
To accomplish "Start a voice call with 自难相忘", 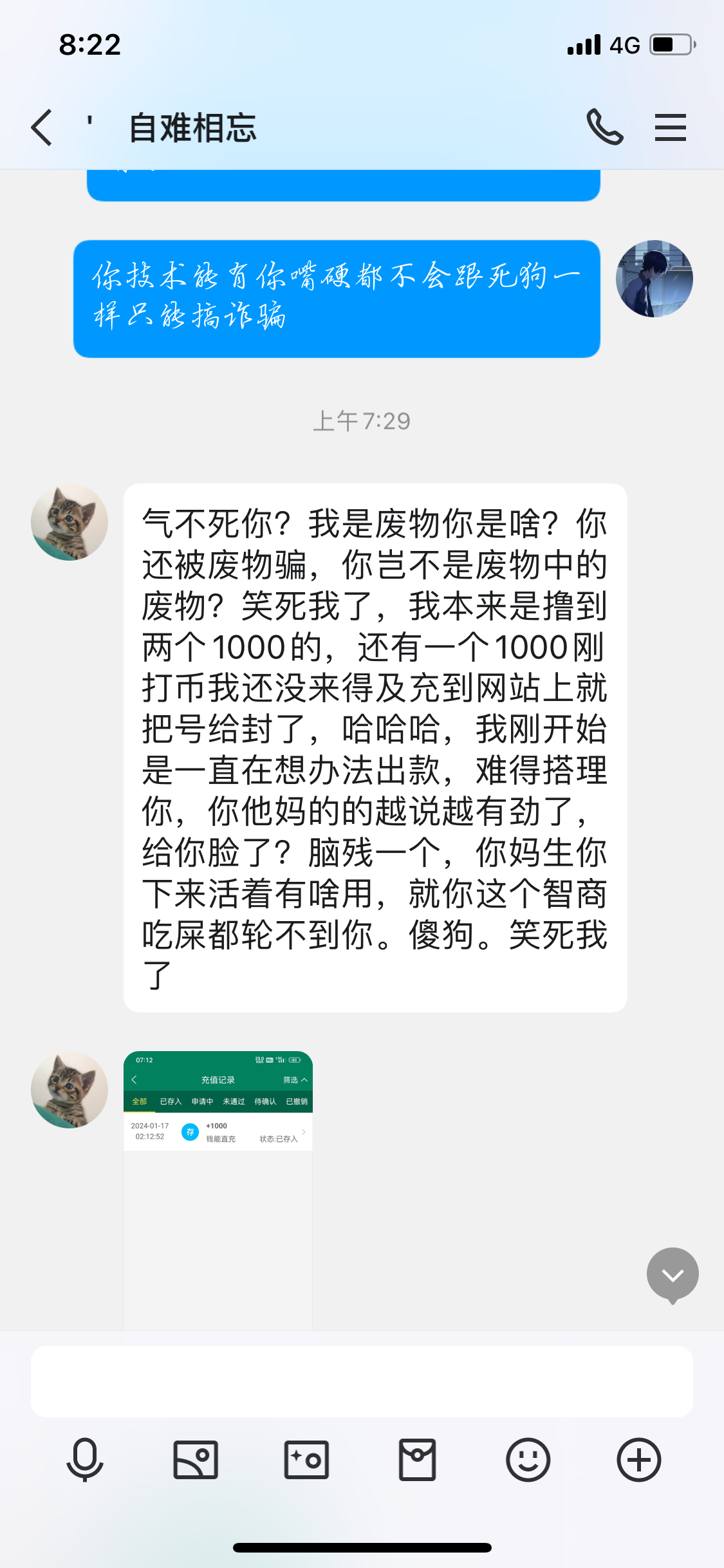I will [x=604, y=127].
